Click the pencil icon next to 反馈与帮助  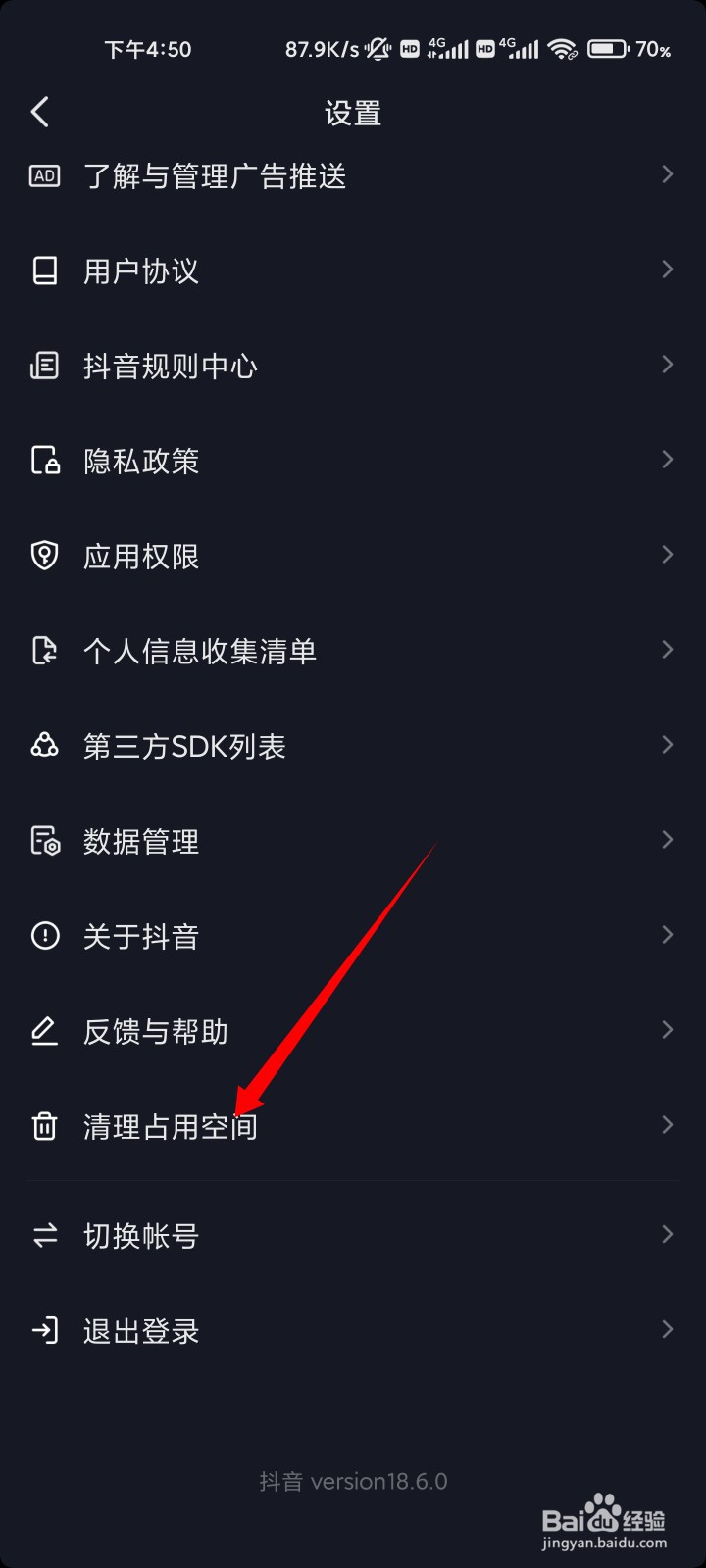click(x=44, y=1031)
